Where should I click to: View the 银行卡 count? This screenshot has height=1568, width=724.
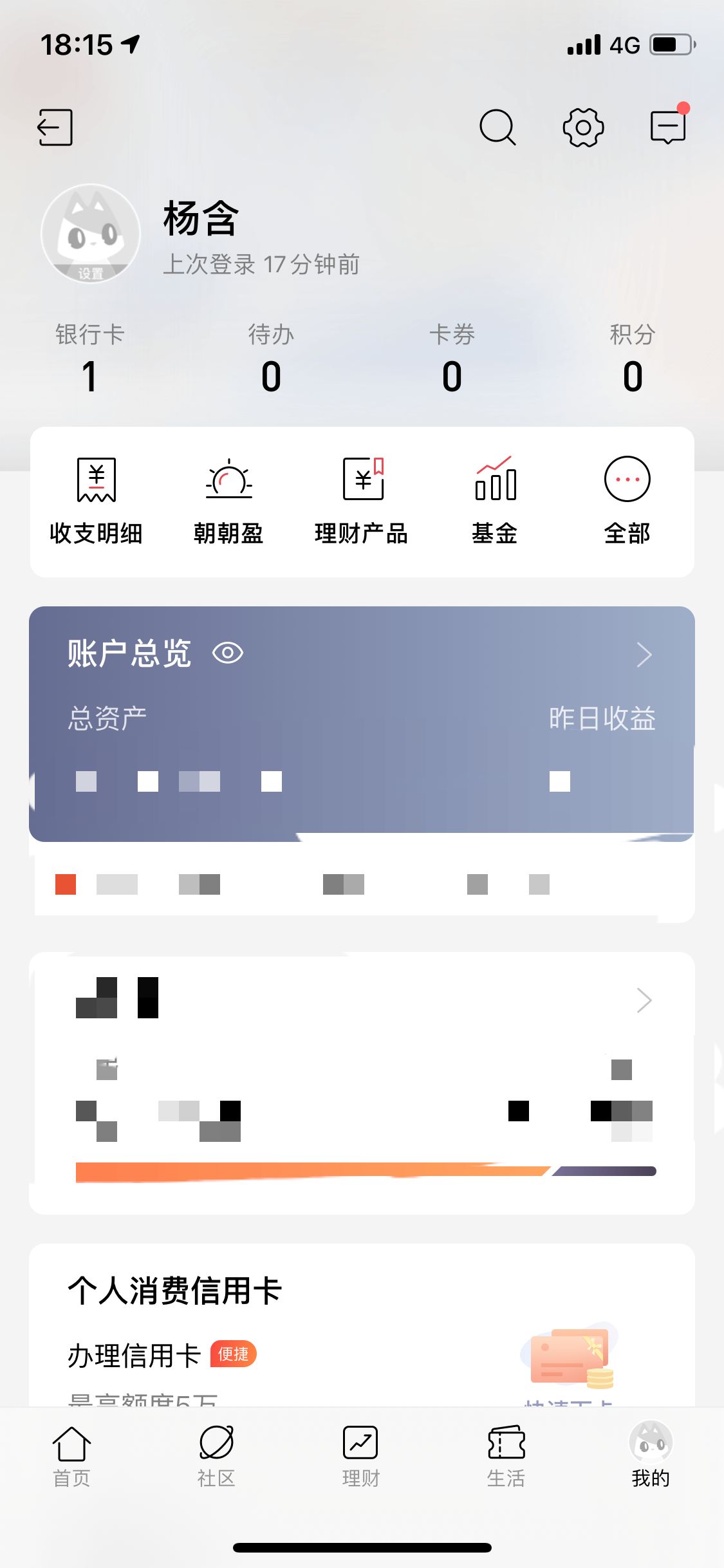point(89,359)
